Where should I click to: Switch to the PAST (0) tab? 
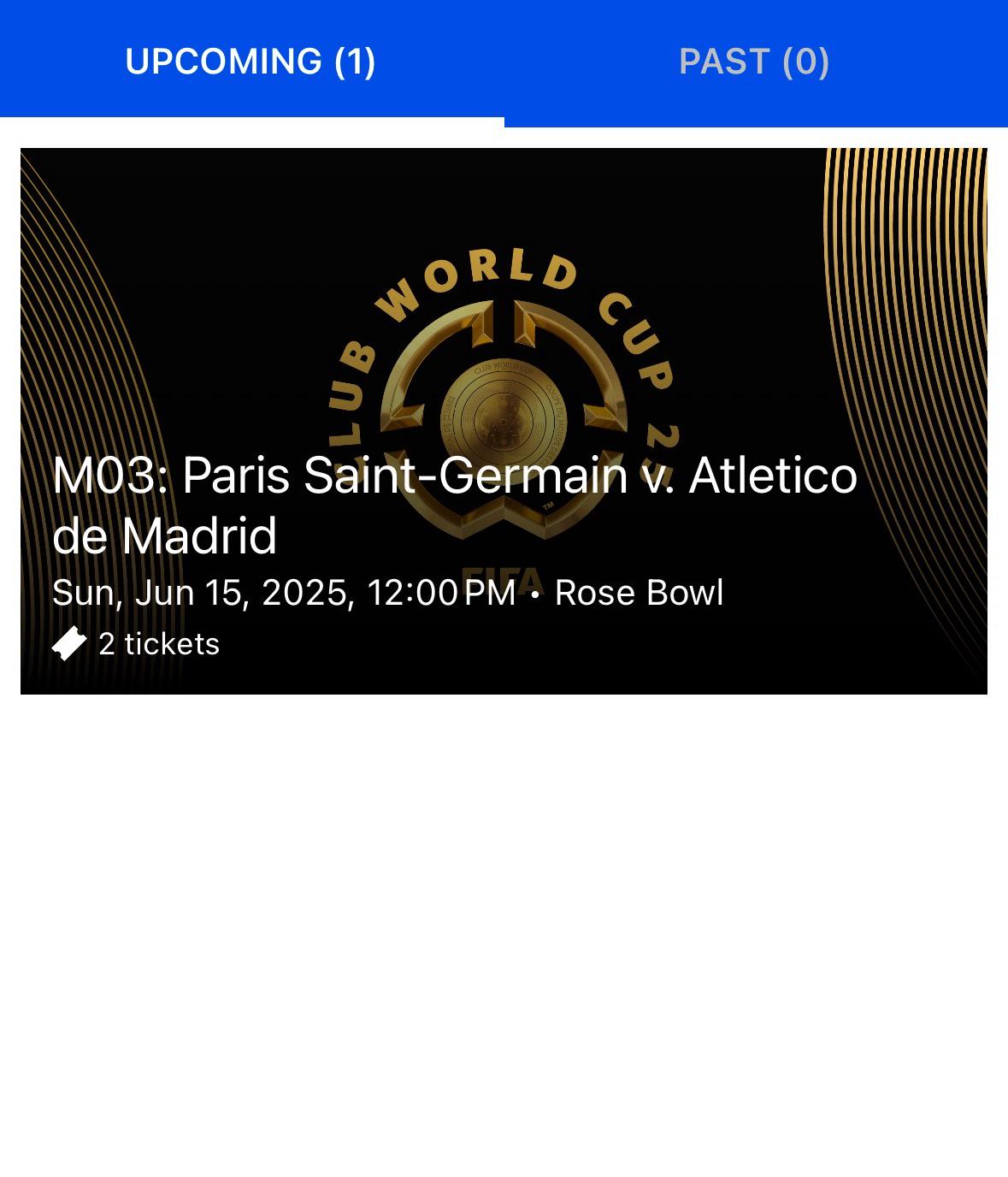(x=755, y=62)
